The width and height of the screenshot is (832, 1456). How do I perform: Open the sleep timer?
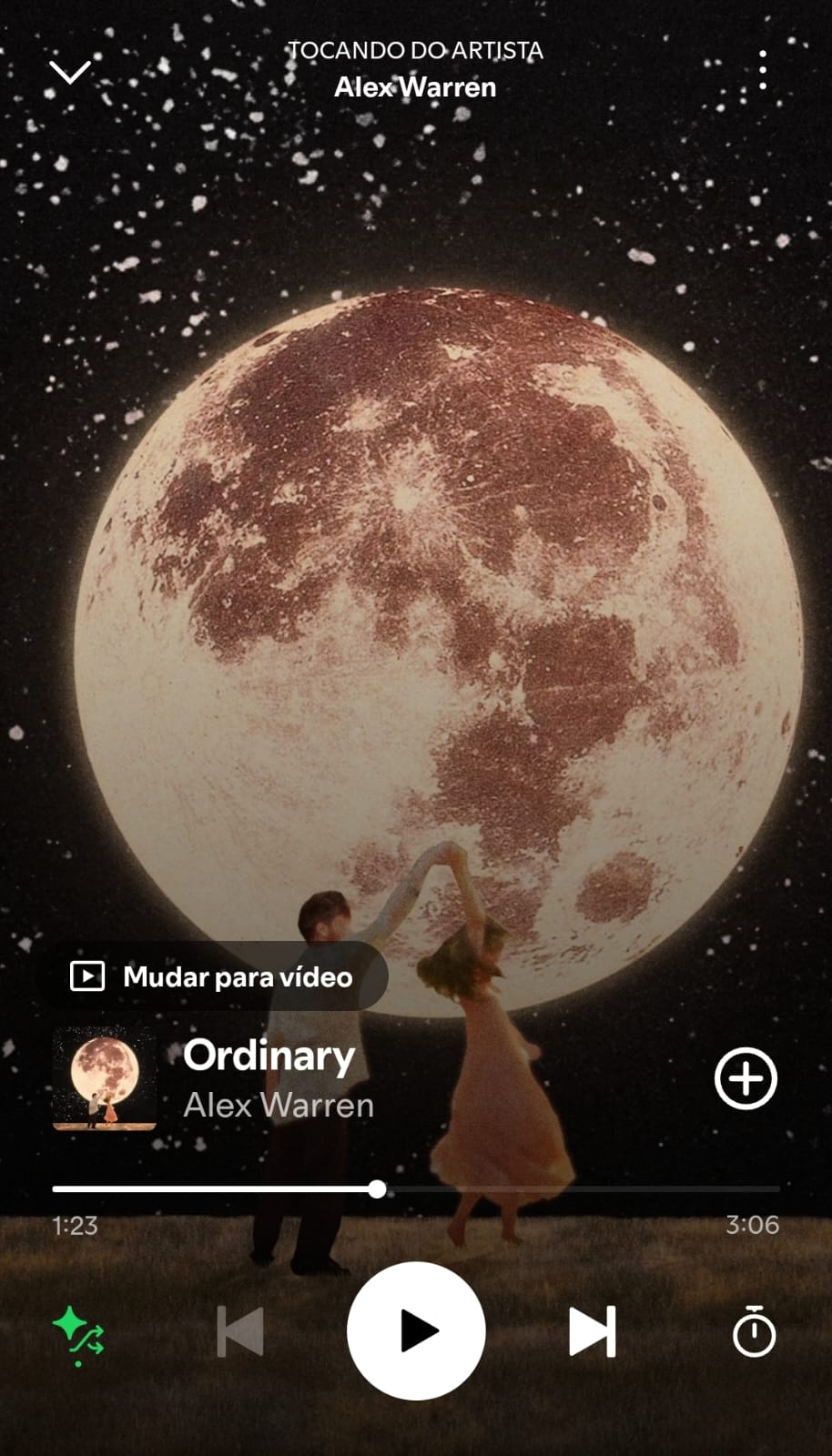[x=754, y=1331]
